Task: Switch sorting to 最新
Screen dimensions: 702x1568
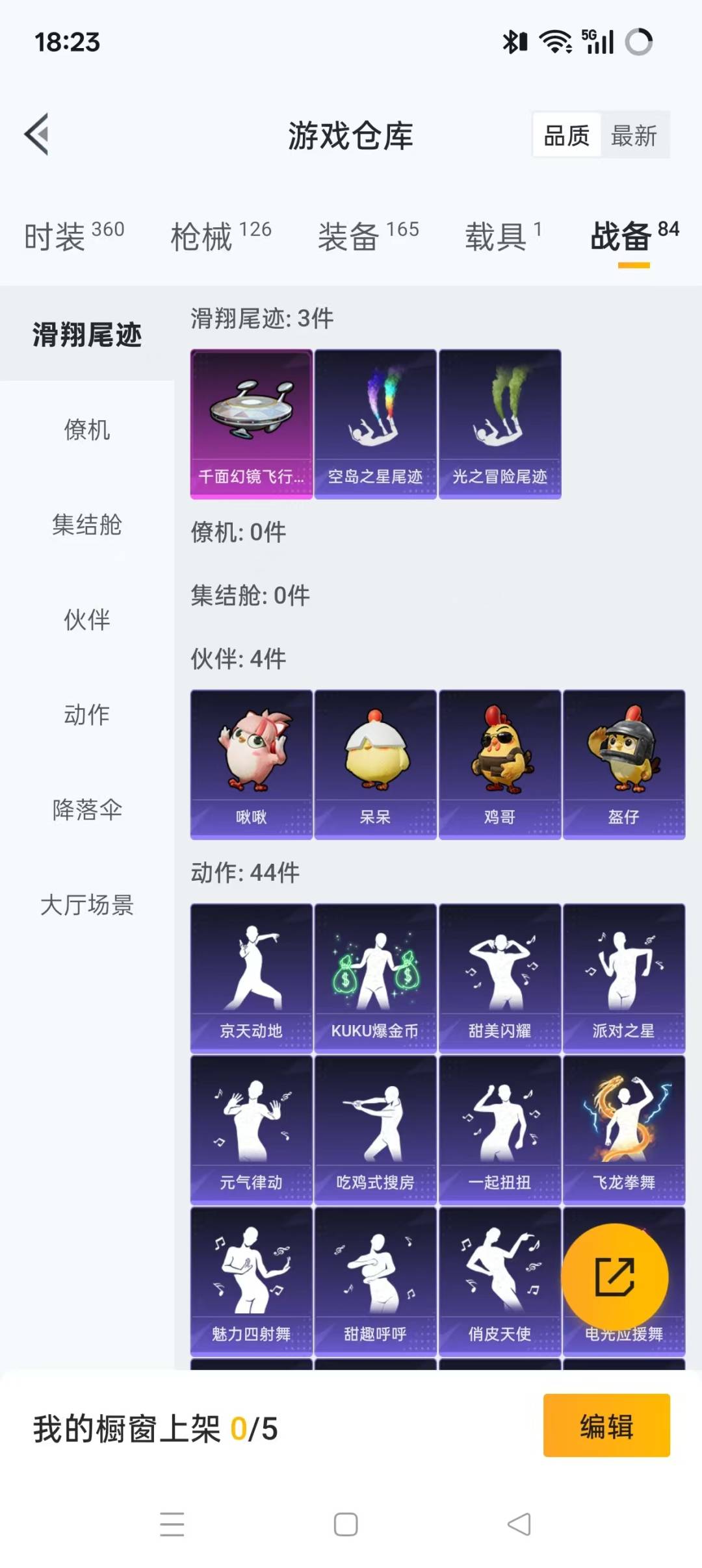Action: click(x=634, y=135)
